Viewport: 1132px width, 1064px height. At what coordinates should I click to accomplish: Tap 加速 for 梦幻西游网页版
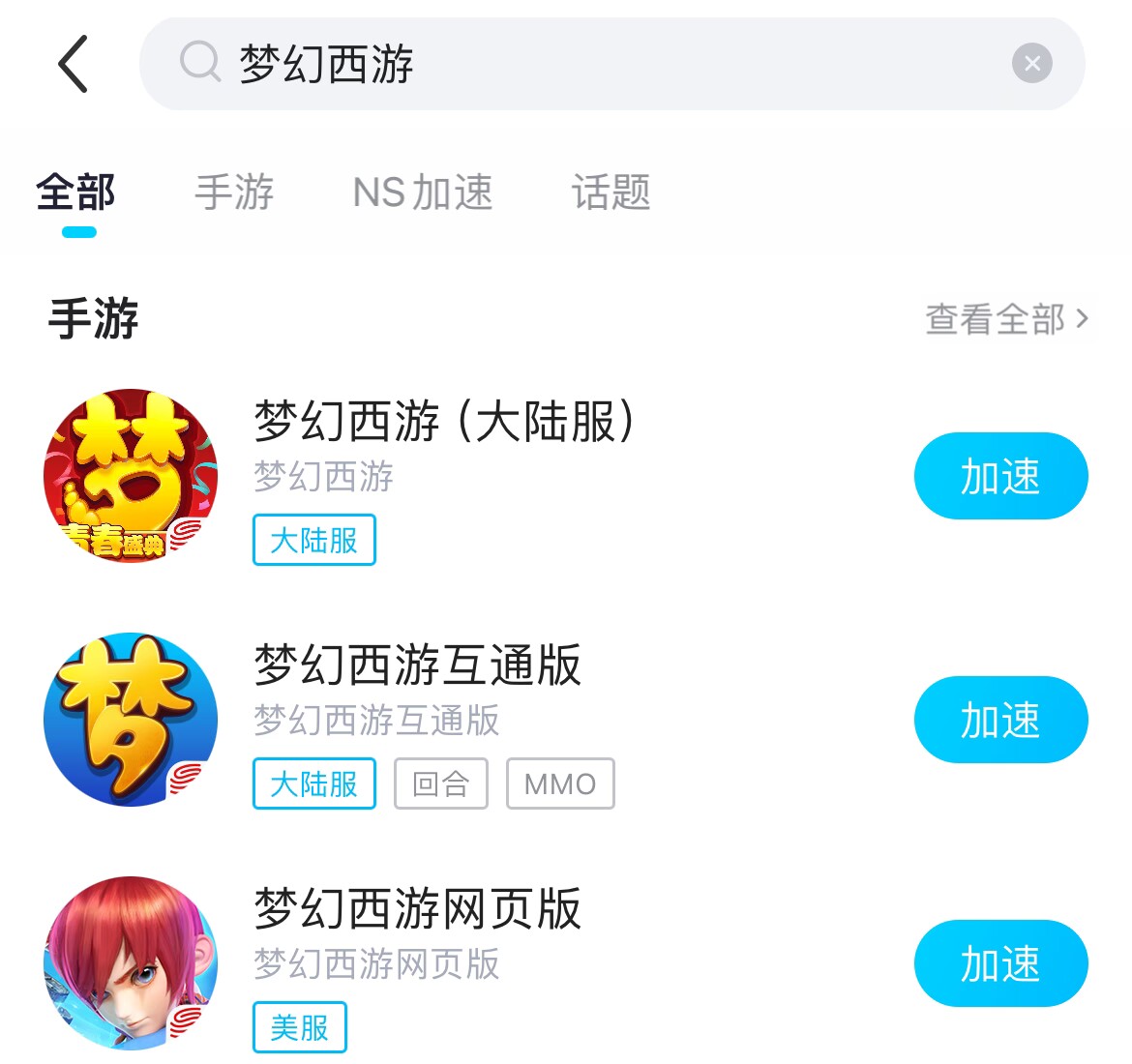coord(1000,963)
